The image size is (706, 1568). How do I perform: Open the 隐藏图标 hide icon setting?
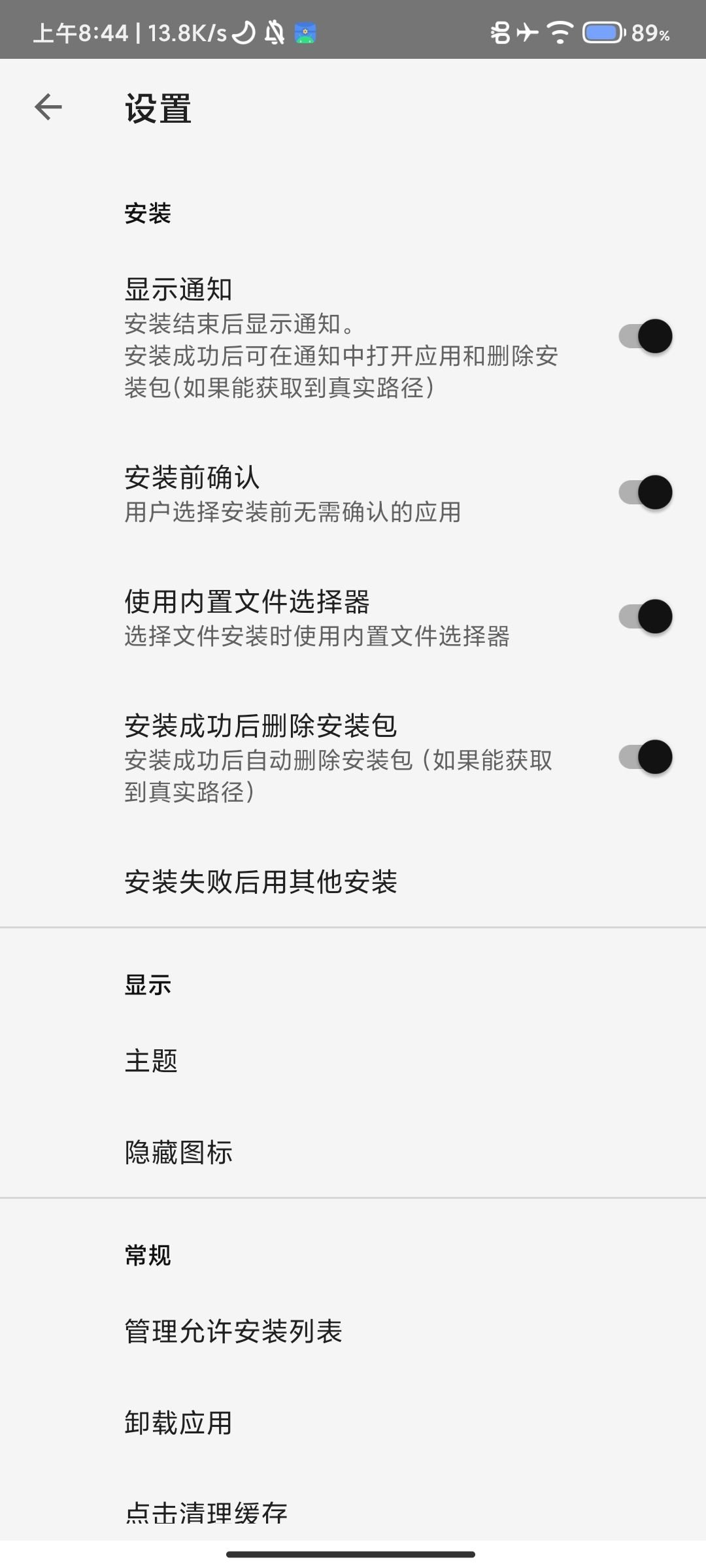click(x=178, y=1152)
